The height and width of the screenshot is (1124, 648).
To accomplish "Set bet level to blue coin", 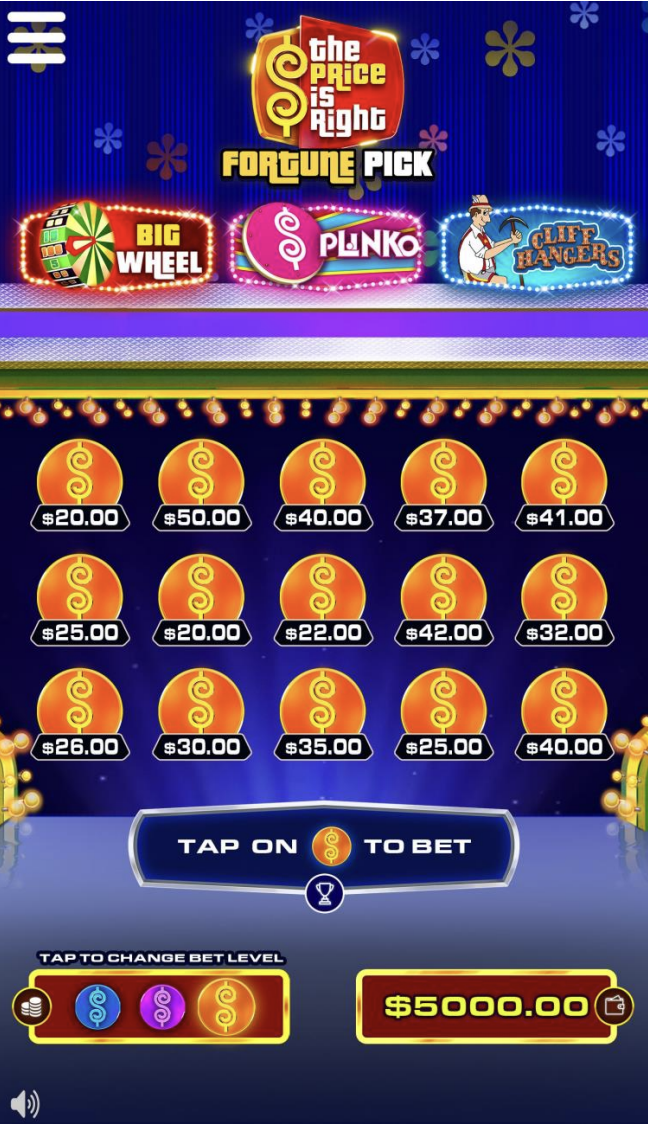I will (x=97, y=1006).
